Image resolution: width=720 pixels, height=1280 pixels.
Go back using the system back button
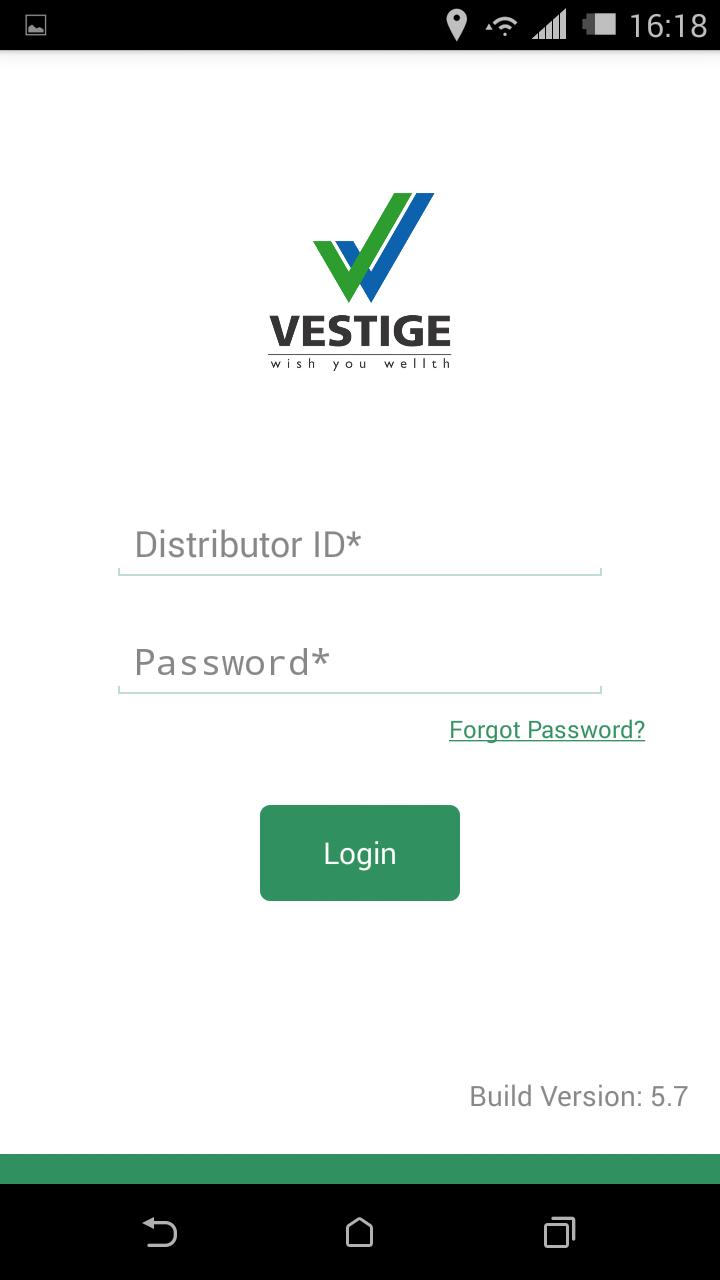(159, 1232)
